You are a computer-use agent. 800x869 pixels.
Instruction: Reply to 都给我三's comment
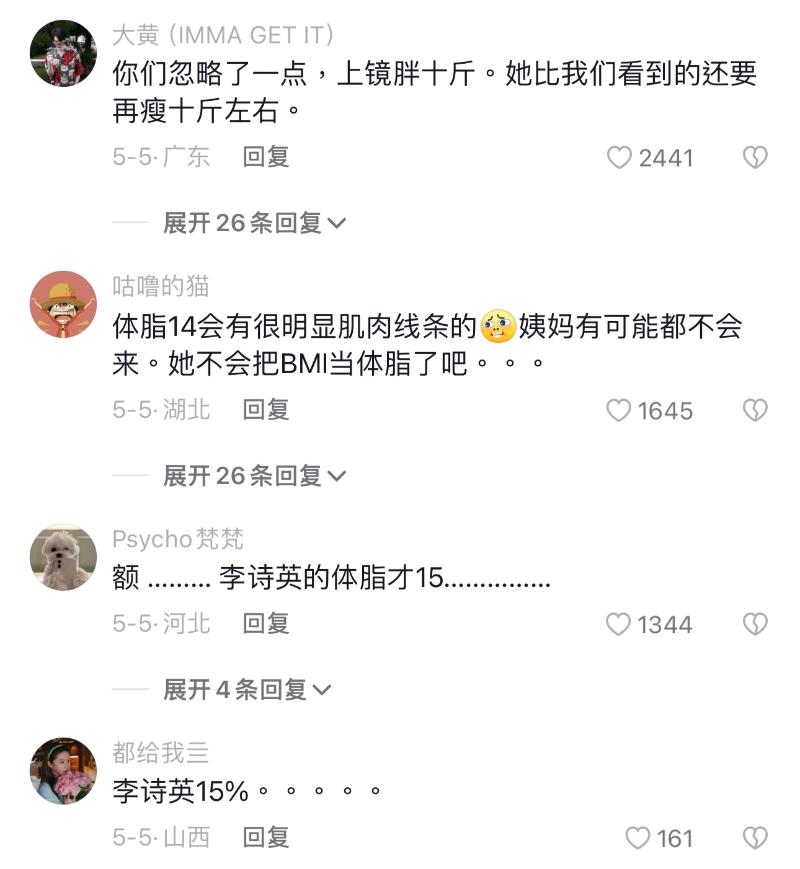point(266,837)
